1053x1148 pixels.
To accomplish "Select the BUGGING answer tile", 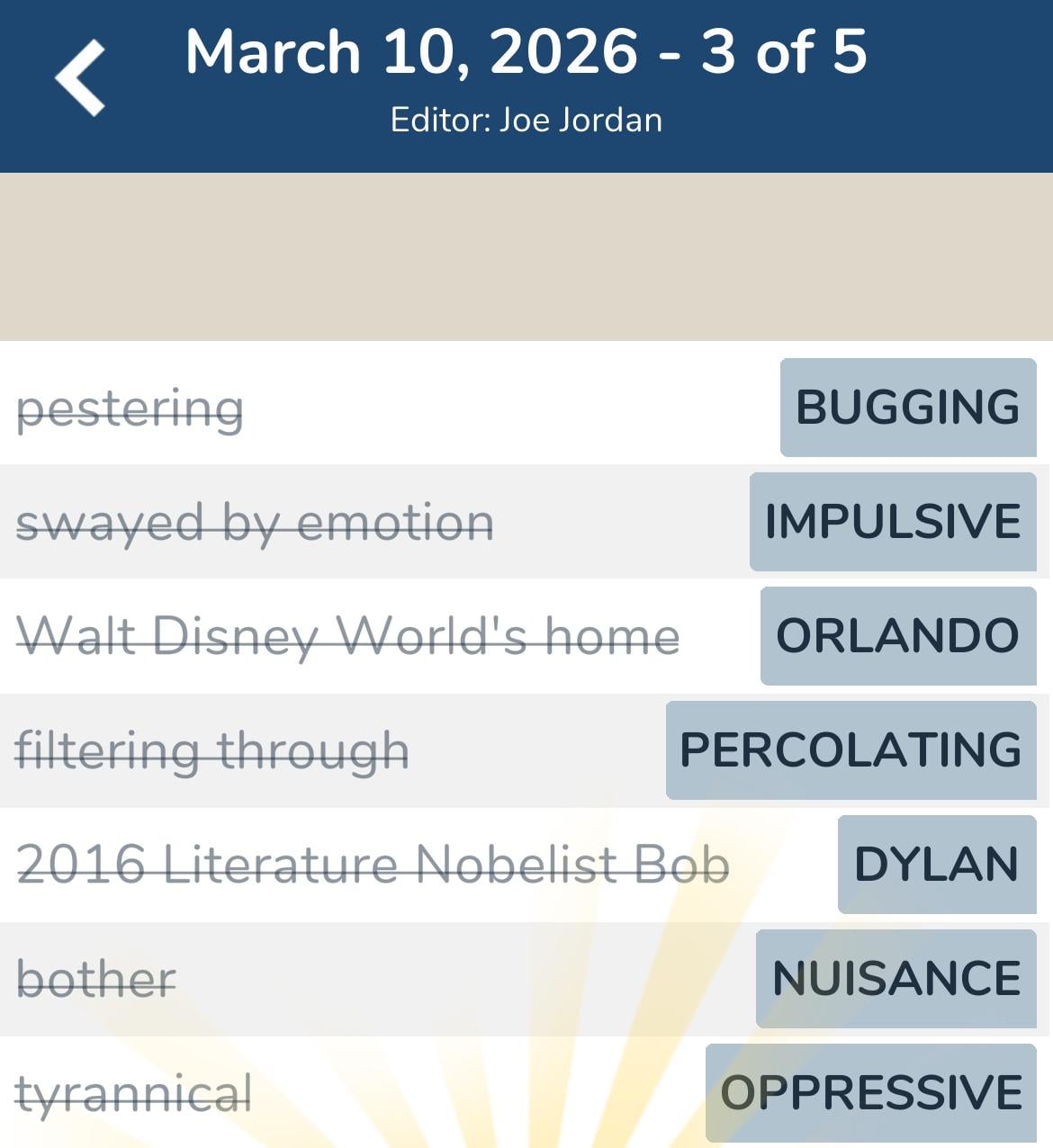I will [x=908, y=408].
